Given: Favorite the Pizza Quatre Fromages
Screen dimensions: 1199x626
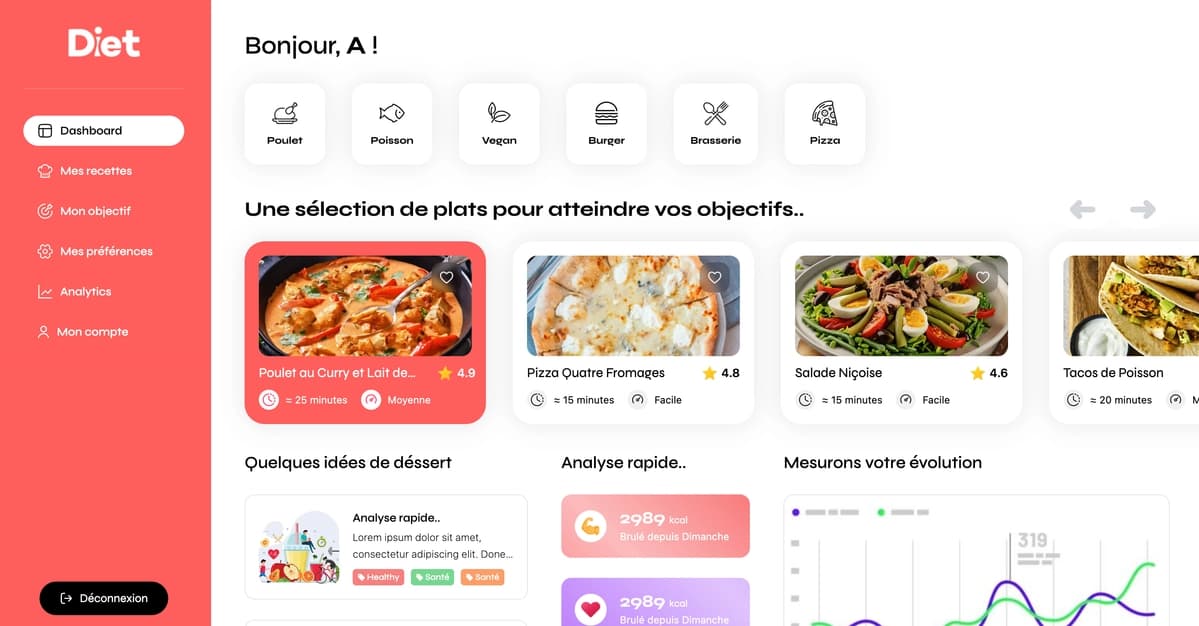Looking at the screenshot, I should coord(714,277).
